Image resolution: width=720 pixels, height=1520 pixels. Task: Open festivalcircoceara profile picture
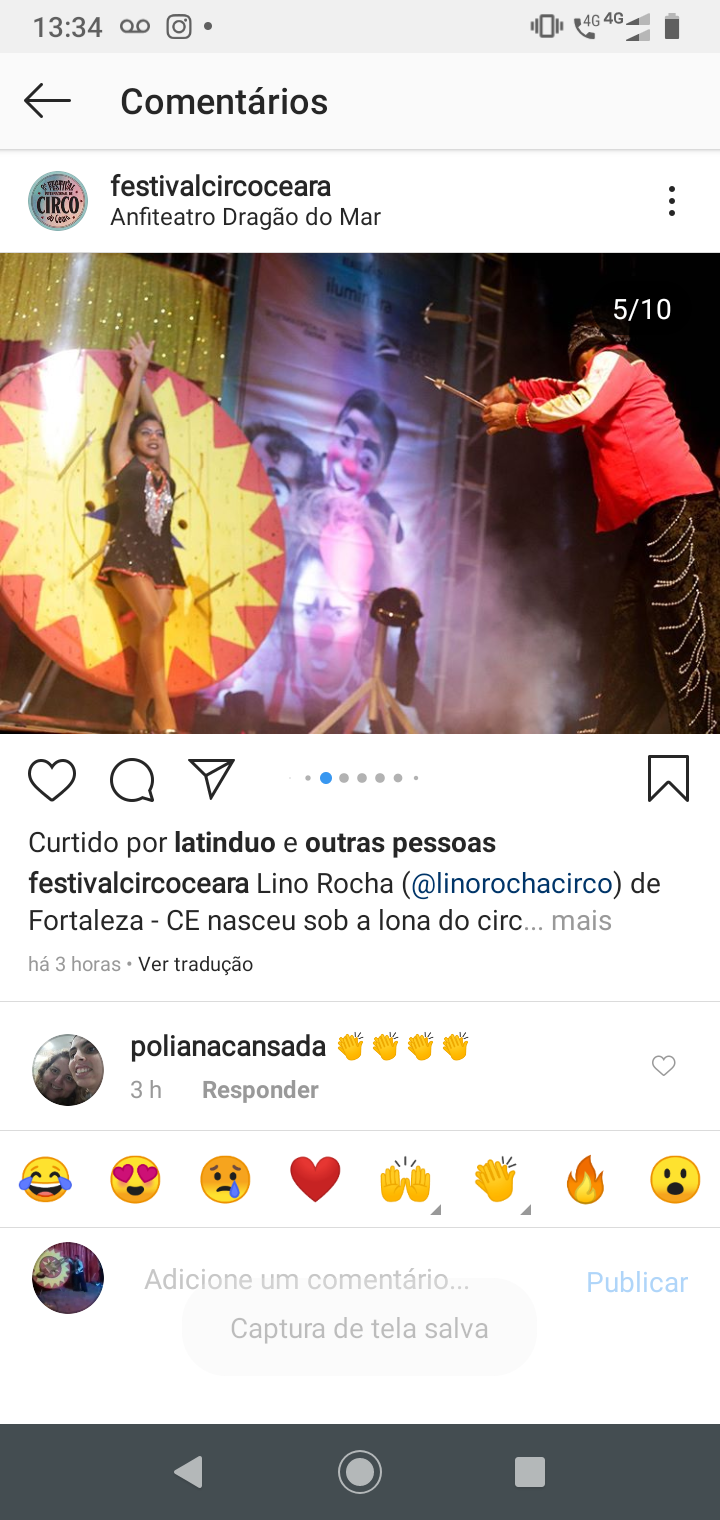click(x=58, y=201)
